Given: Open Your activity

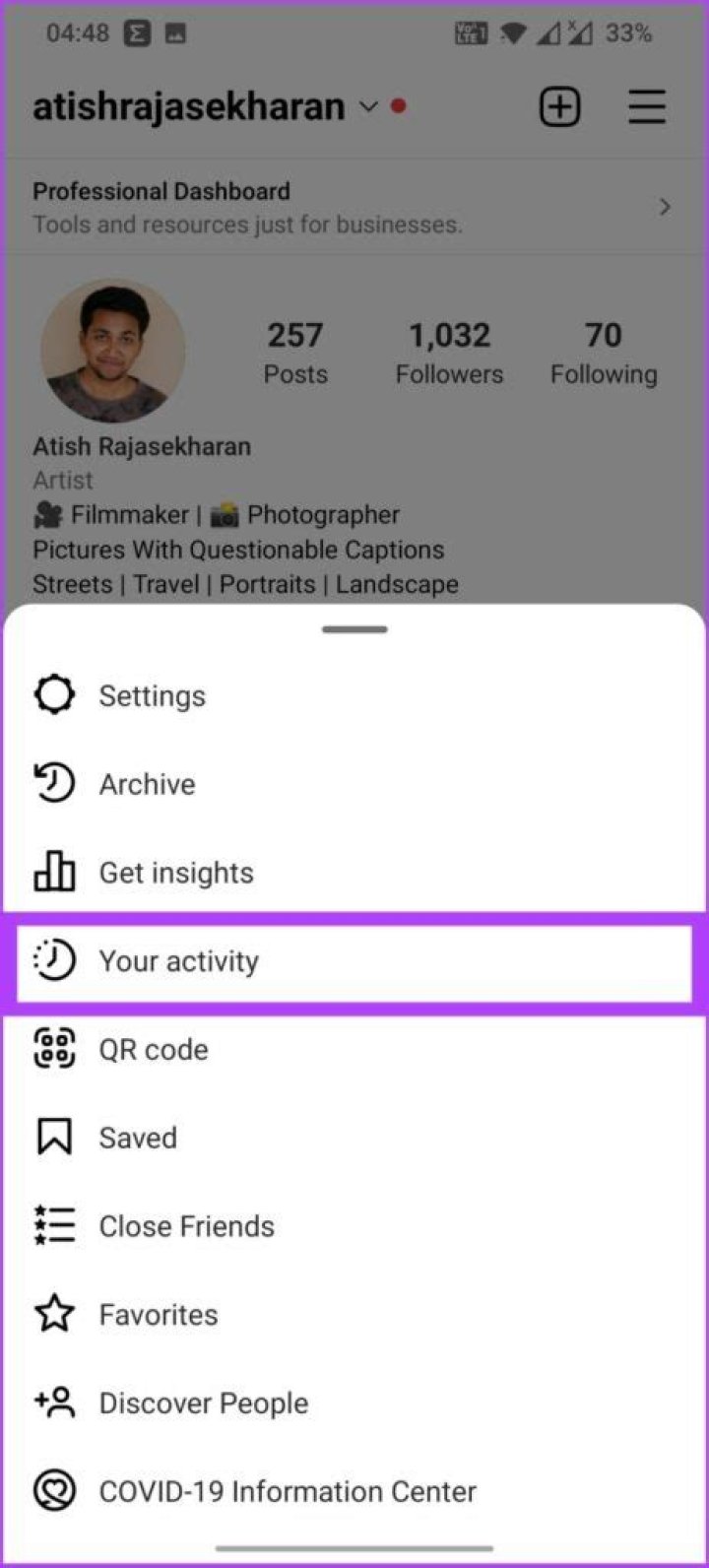Looking at the screenshot, I should [178, 961].
